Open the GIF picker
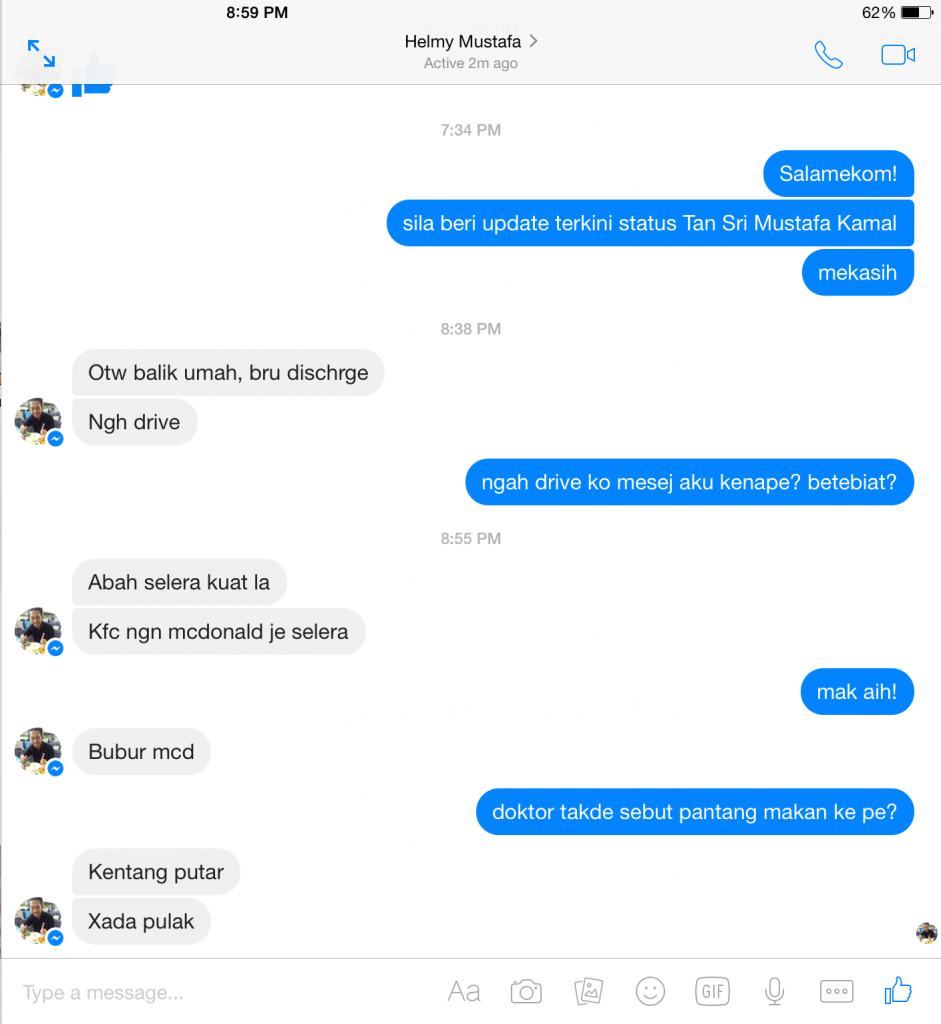 (x=712, y=991)
